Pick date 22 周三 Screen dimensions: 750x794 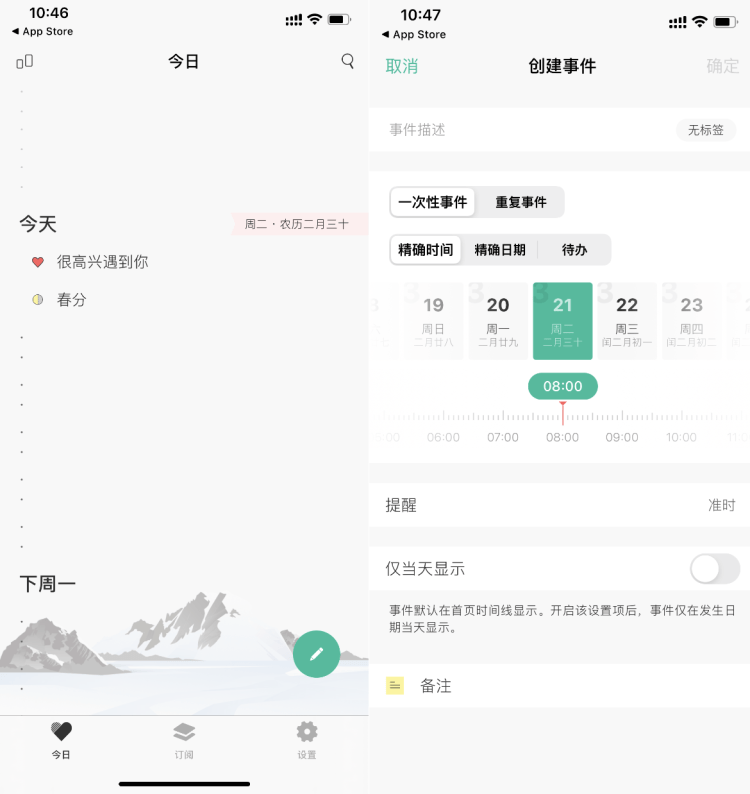pos(627,320)
